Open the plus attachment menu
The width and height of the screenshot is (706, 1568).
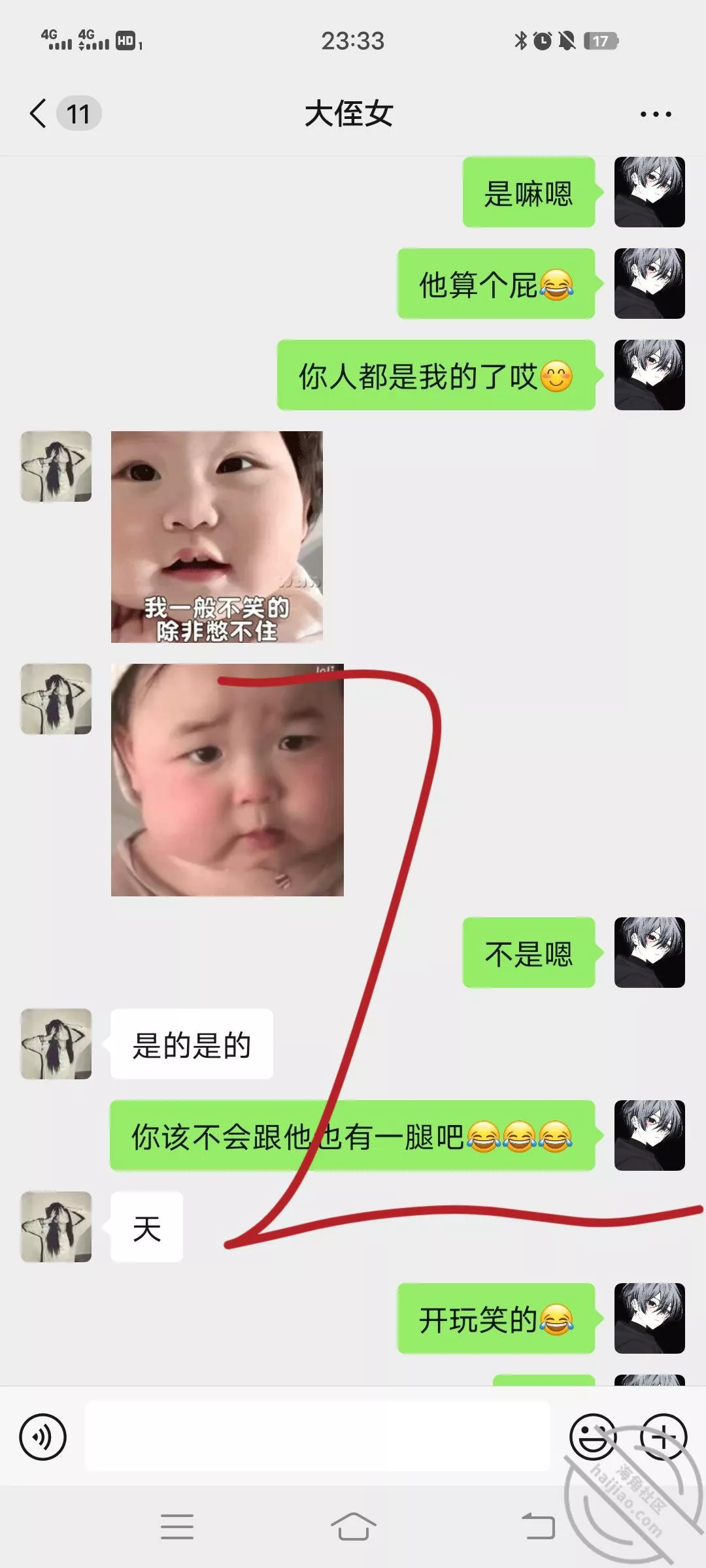coord(663,1437)
